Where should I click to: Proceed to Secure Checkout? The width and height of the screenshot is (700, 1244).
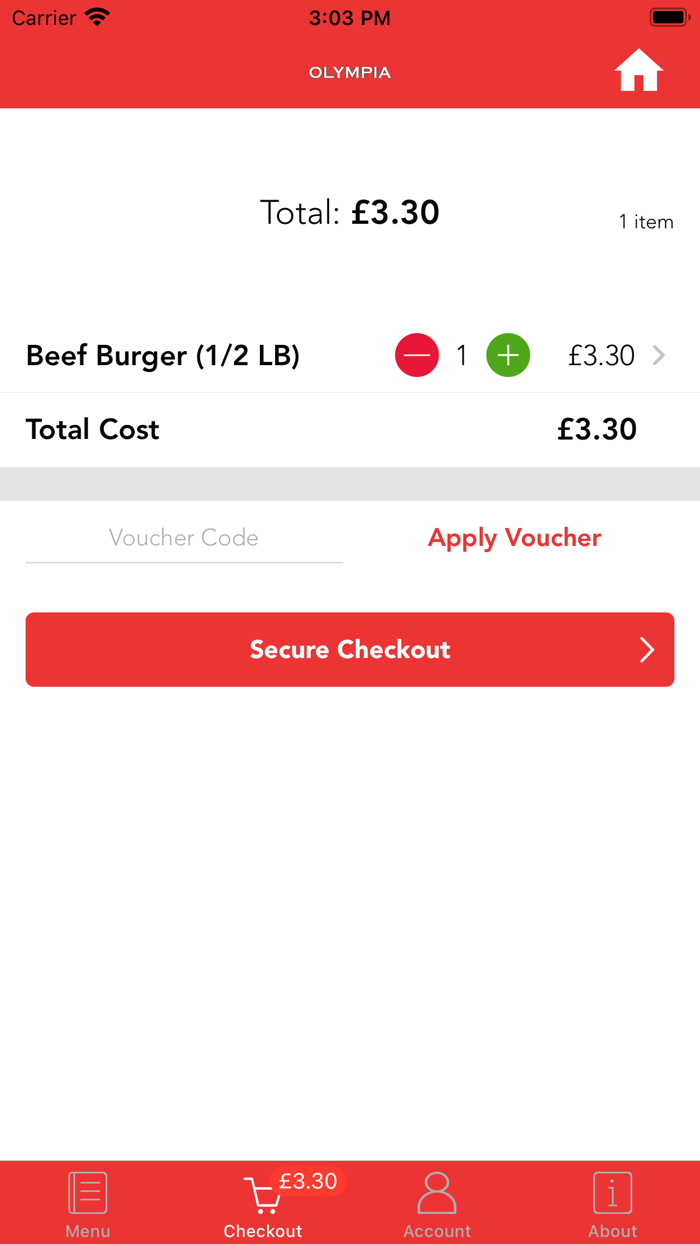click(350, 650)
